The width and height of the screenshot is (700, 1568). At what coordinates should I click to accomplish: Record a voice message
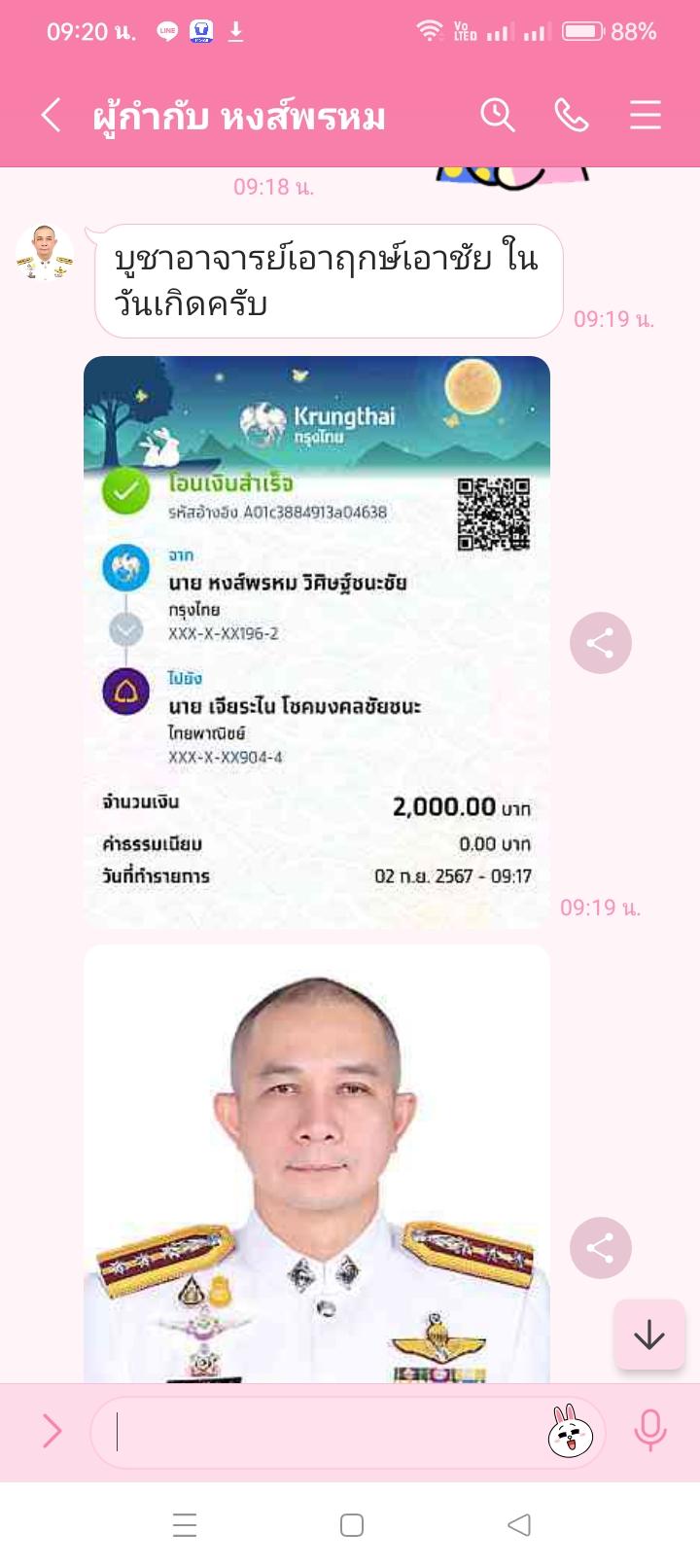coord(649,1431)
